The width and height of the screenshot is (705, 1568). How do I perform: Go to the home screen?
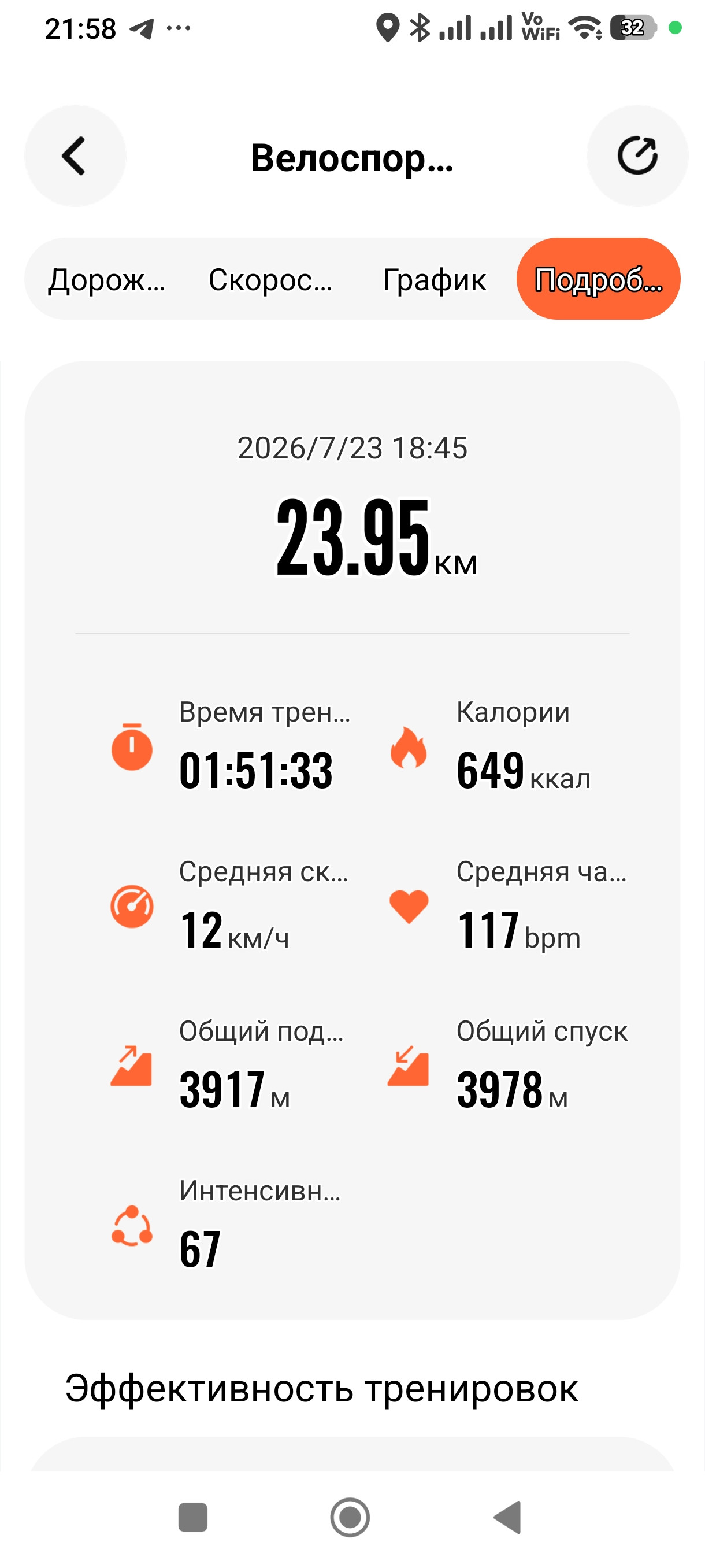coord(350,1517)
